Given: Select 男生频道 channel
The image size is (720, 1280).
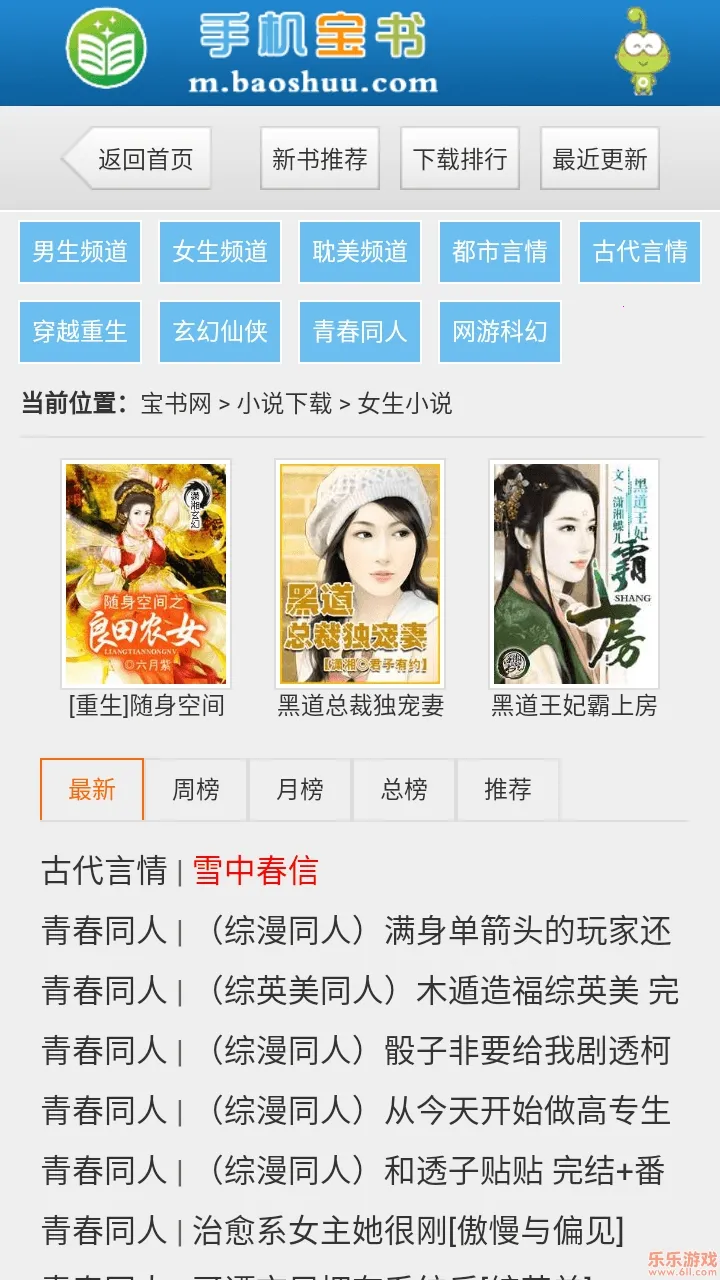Looking at the screenshot, I should (80, 251).
